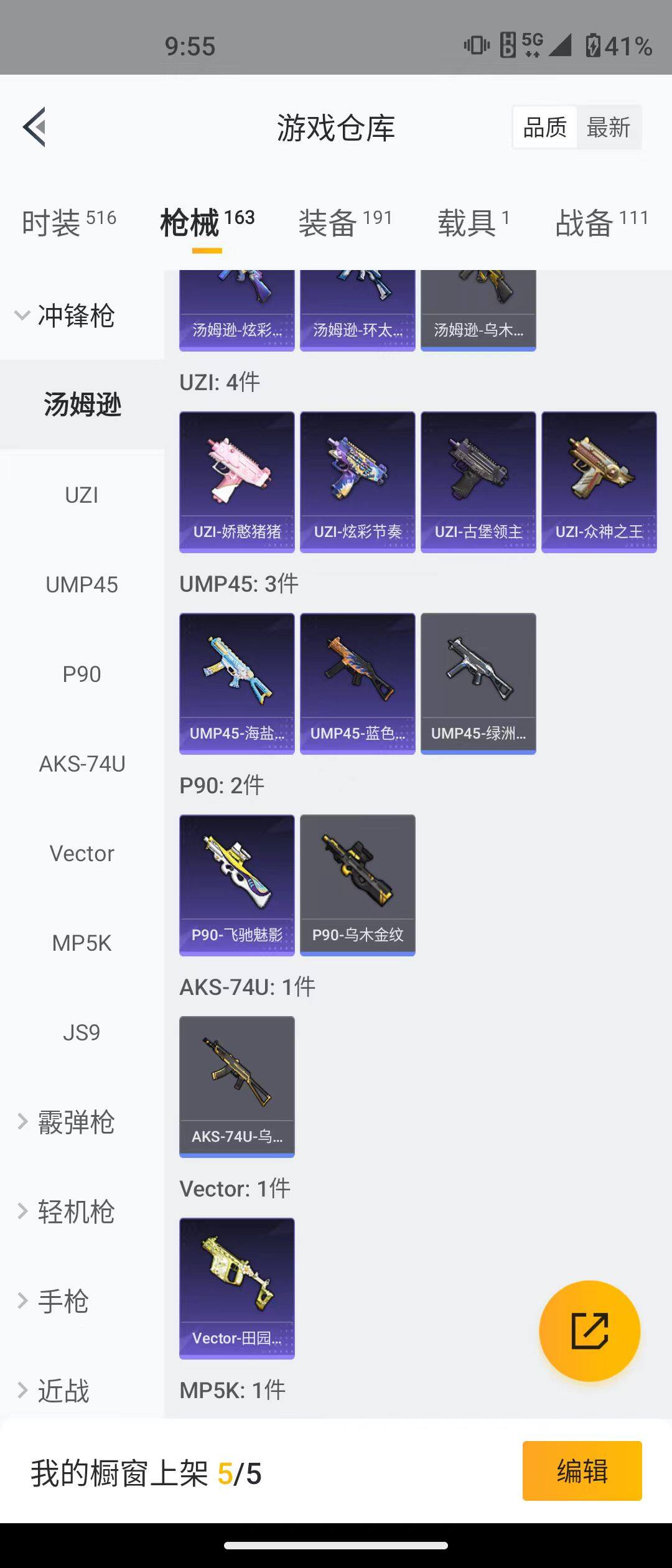The width and height of the screenshot is (672, 1568).
Task: Tap the orange share floating button
Action: pyautogui.click(x=589, y=1331)
